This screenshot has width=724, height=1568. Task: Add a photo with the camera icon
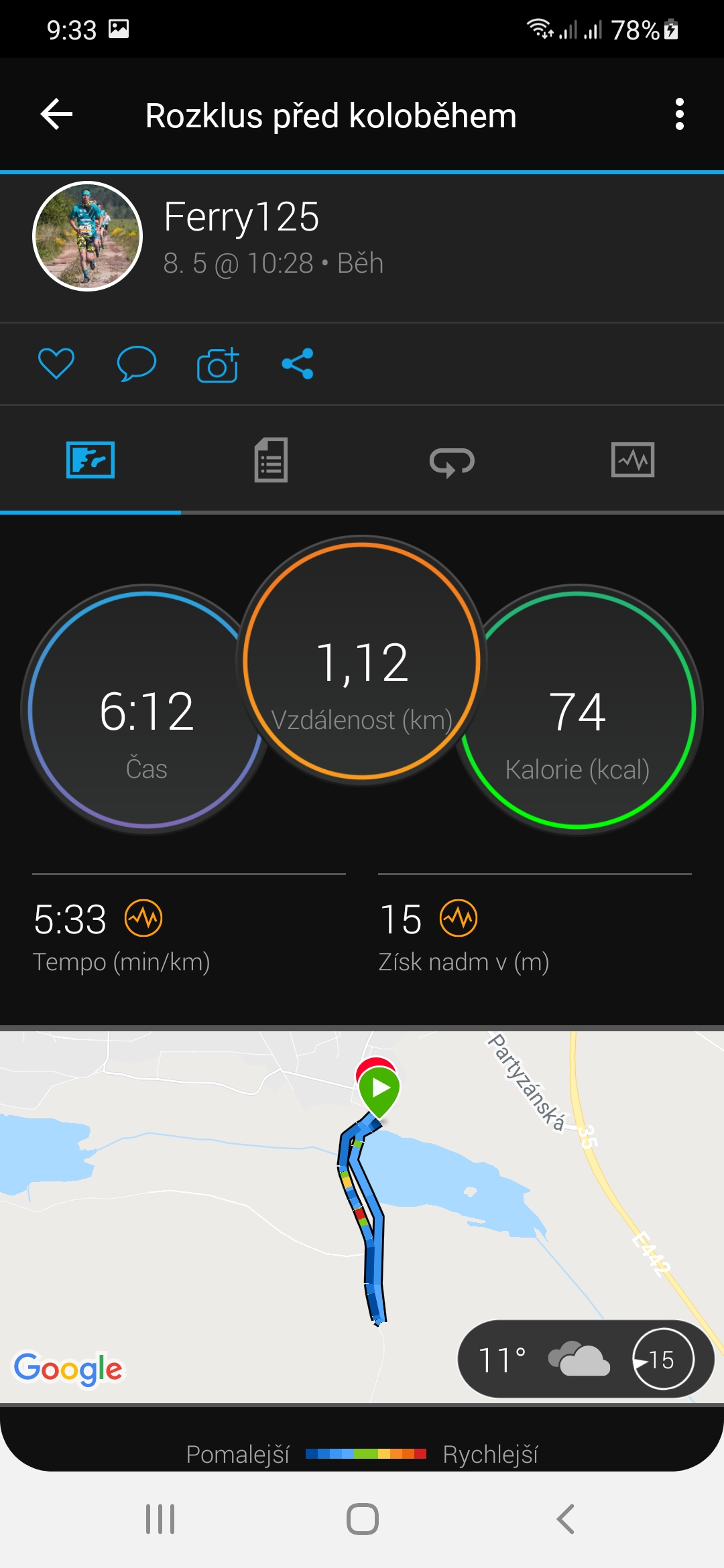point(218,365)
